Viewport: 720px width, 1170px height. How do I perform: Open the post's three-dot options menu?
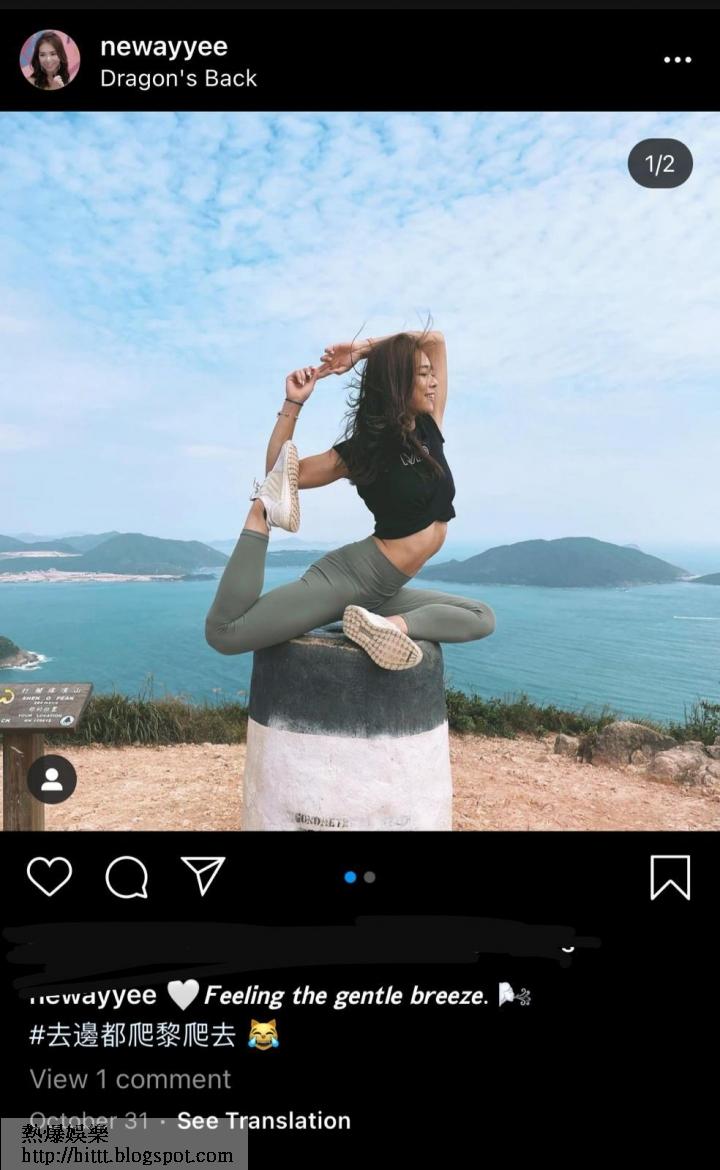coord(677,60)
